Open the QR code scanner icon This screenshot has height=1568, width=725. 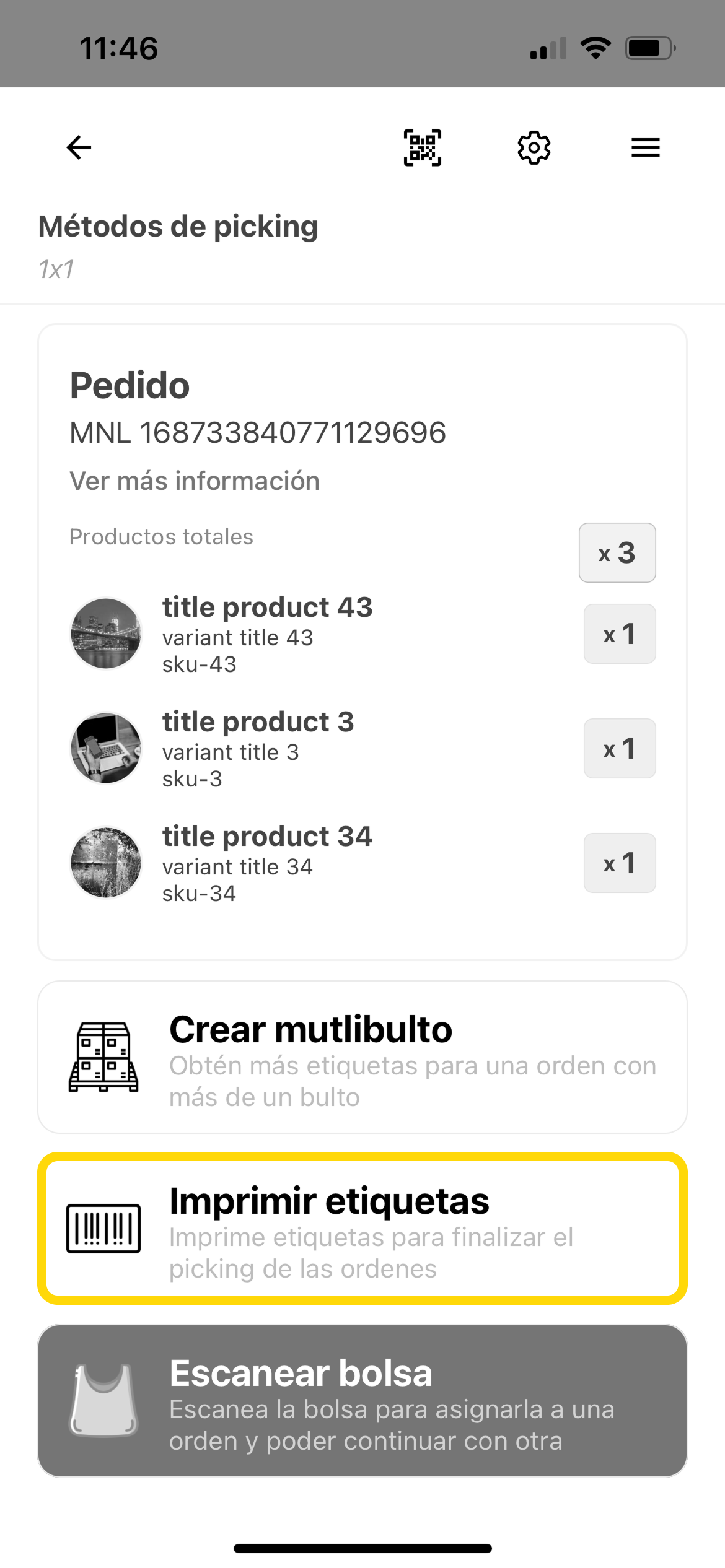422,147
